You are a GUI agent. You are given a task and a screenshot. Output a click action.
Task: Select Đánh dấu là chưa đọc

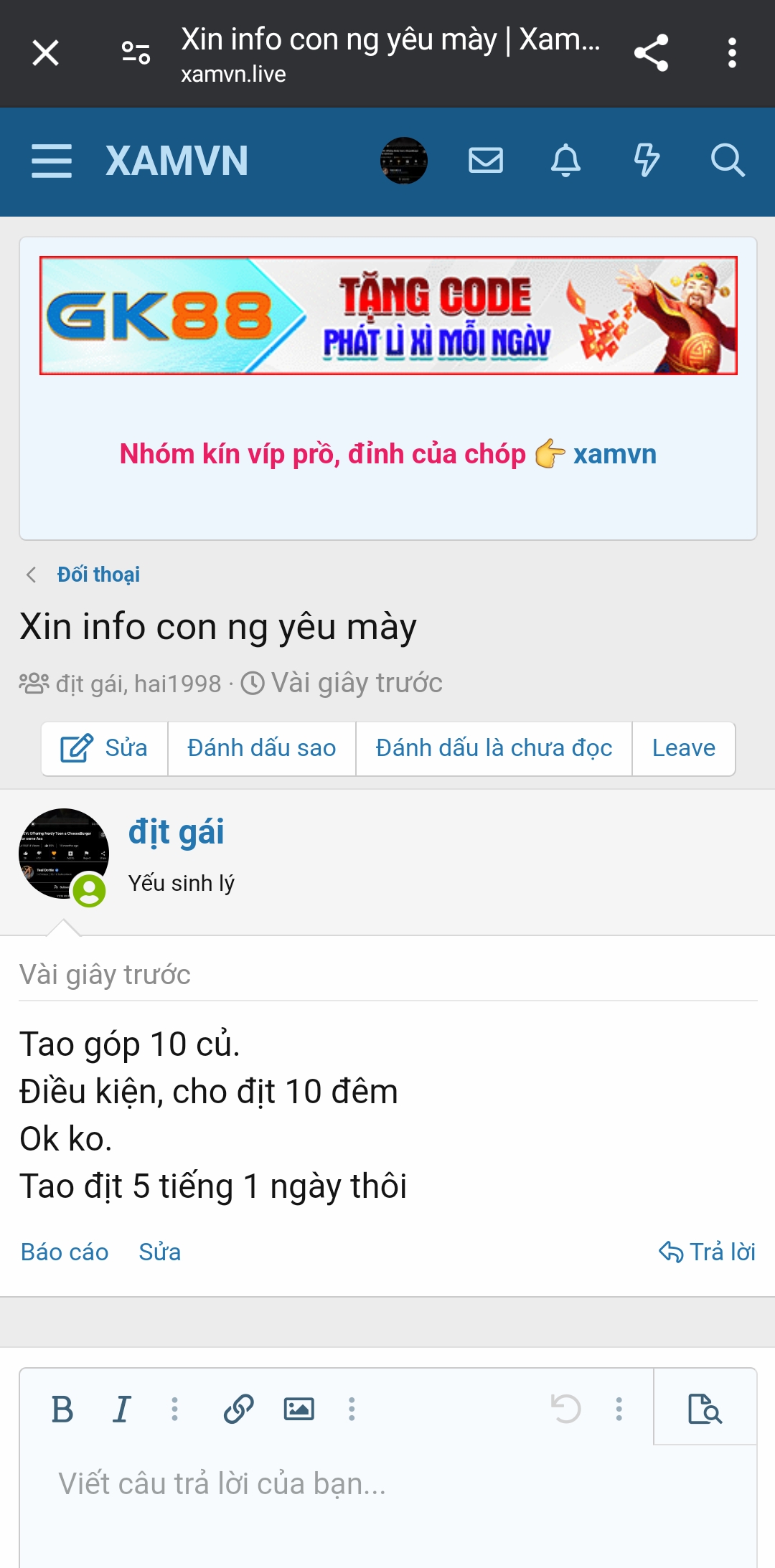pos(494,748)
